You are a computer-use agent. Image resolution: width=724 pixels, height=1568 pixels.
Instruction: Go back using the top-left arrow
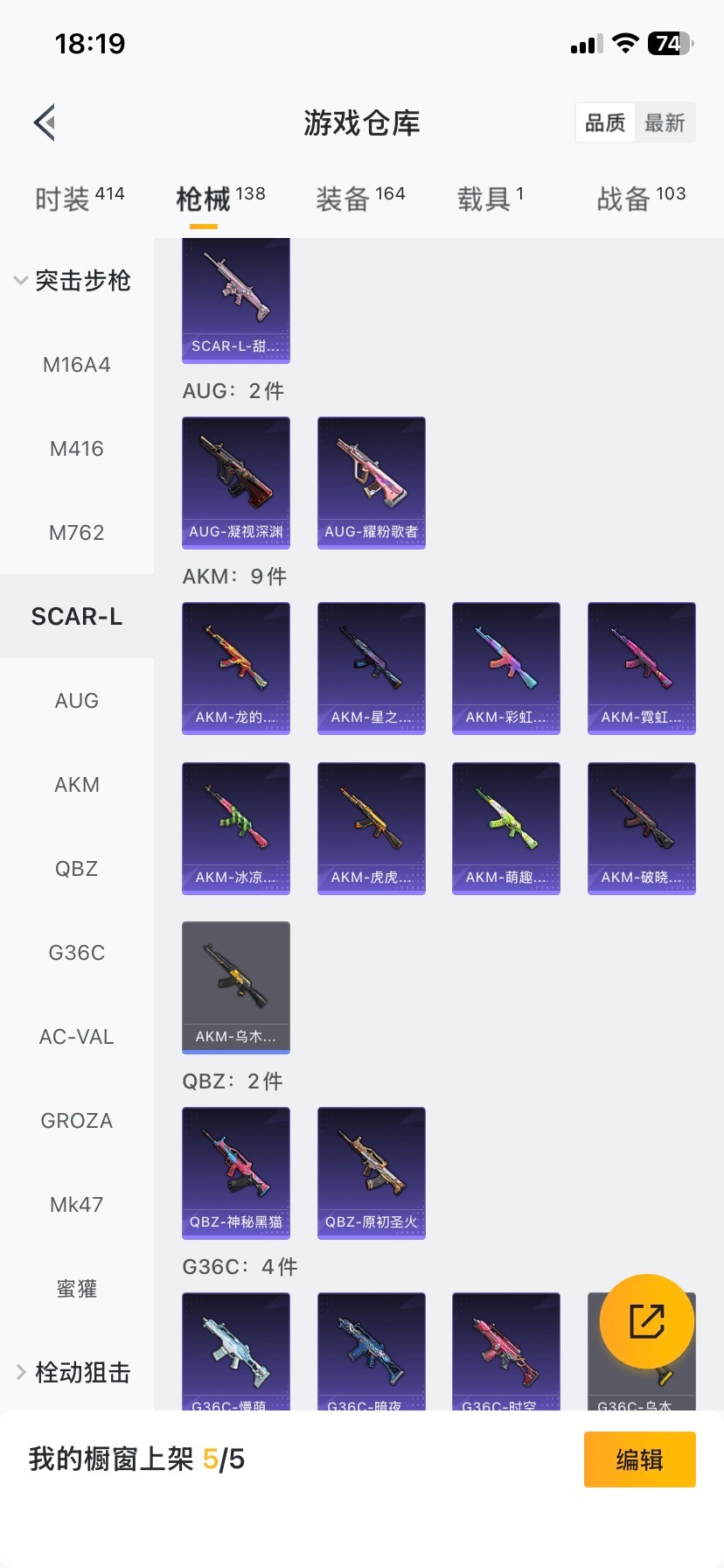tap(45, 122)
